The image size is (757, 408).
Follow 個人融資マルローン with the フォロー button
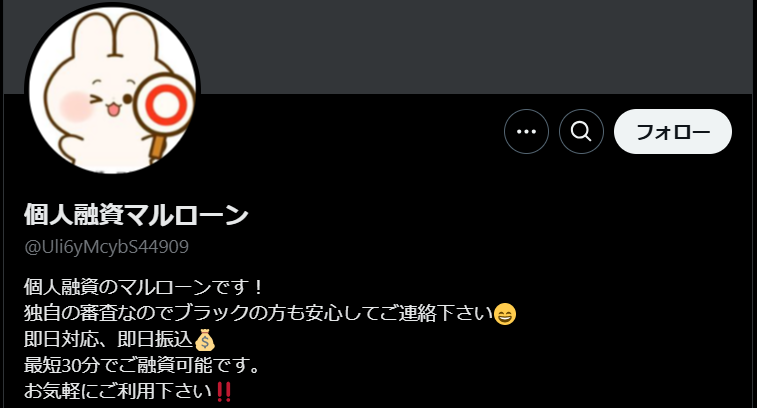coord(673,131)
